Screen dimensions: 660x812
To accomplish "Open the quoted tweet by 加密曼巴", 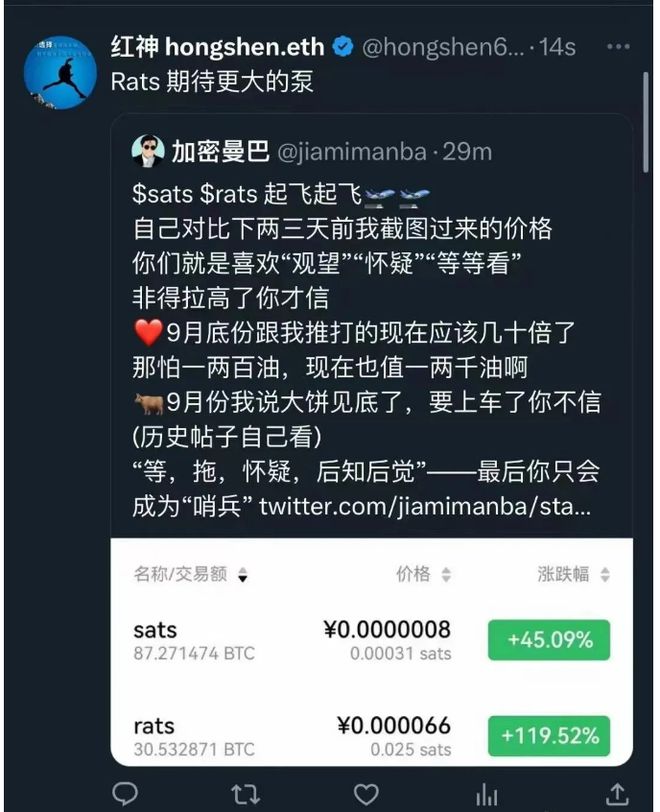I will click(370, 300).
